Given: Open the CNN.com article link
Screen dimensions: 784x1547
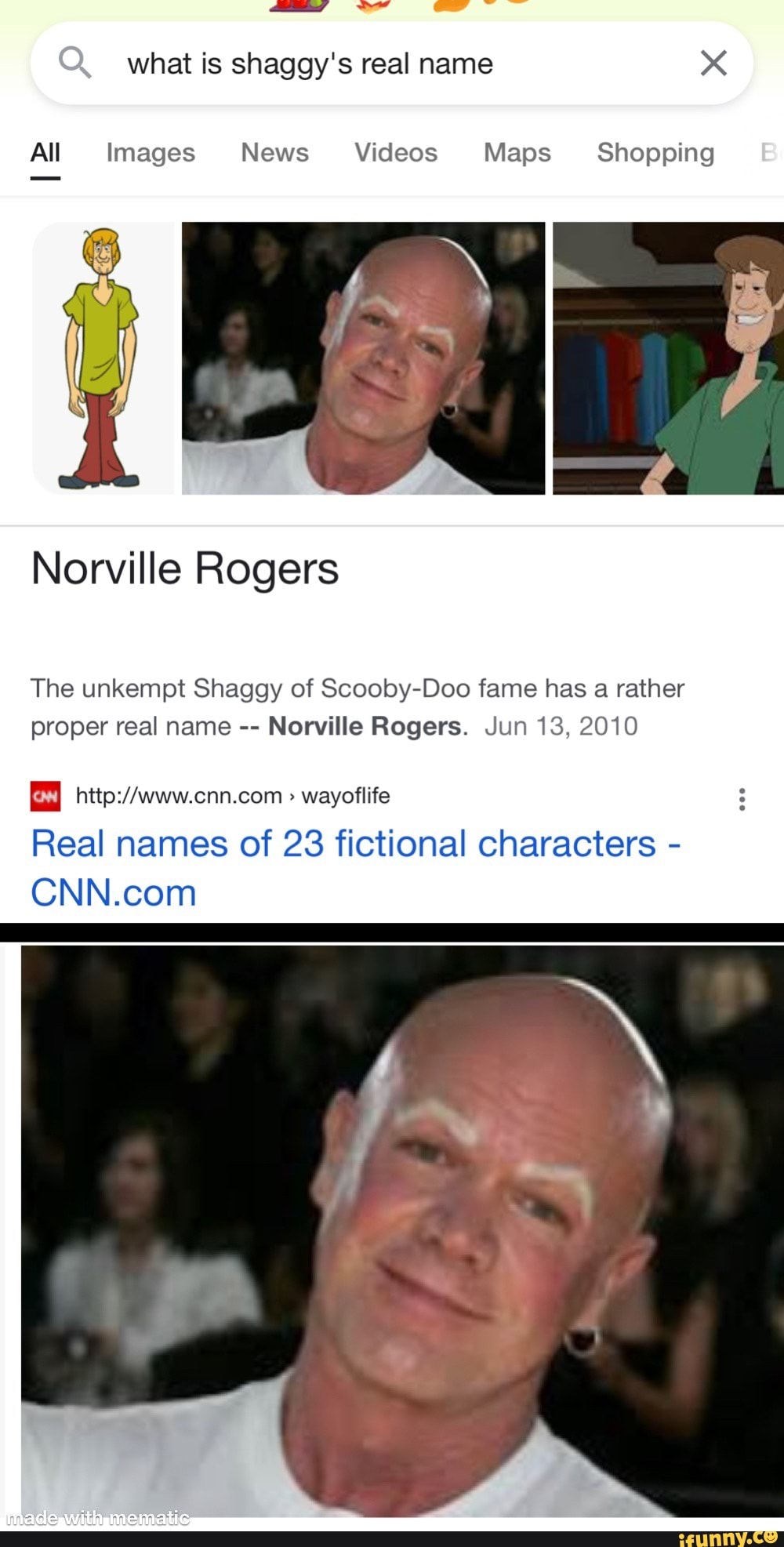Looking at the screenshot, I should [355, 844].
